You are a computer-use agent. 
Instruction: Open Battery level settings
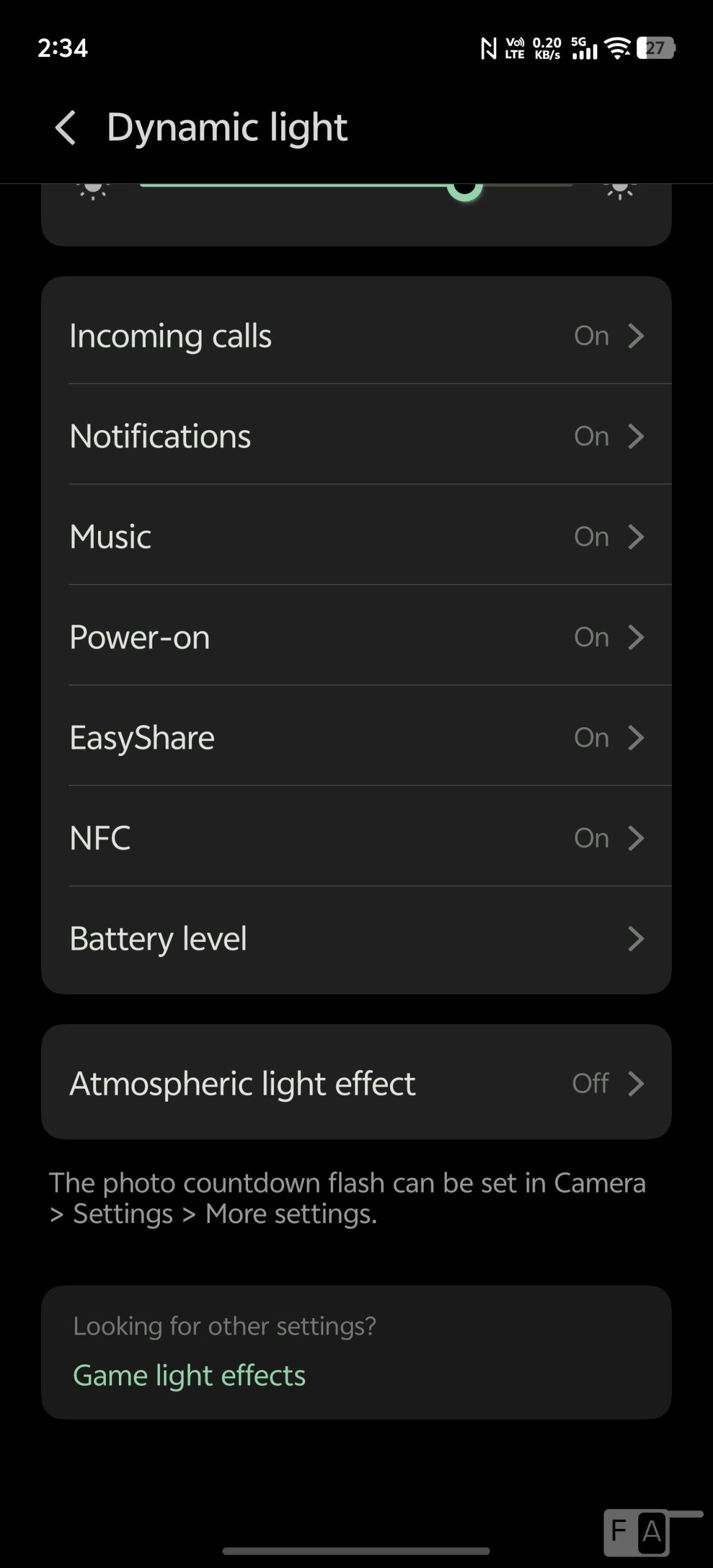coord(356,938)
